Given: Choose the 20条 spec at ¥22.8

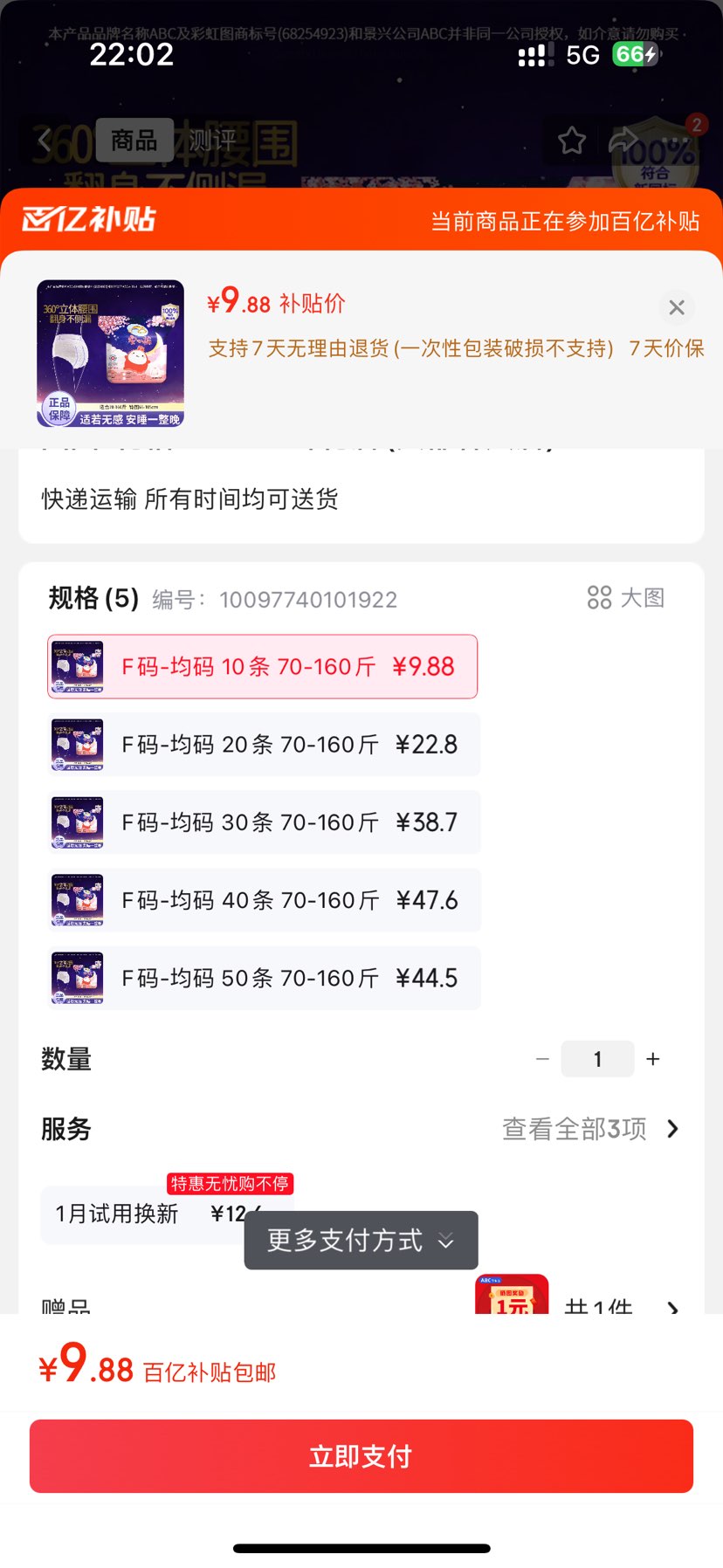Looking at the screenshot, I should (x=263, y=745).
